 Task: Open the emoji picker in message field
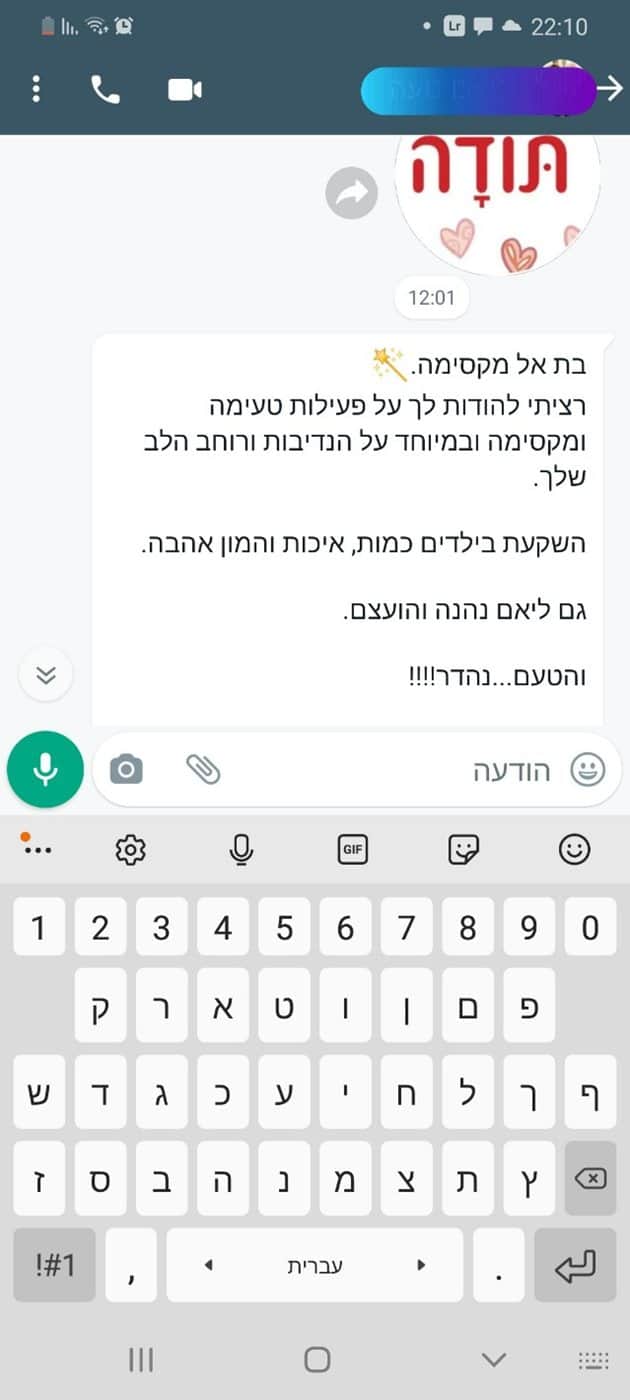[588, 769]
